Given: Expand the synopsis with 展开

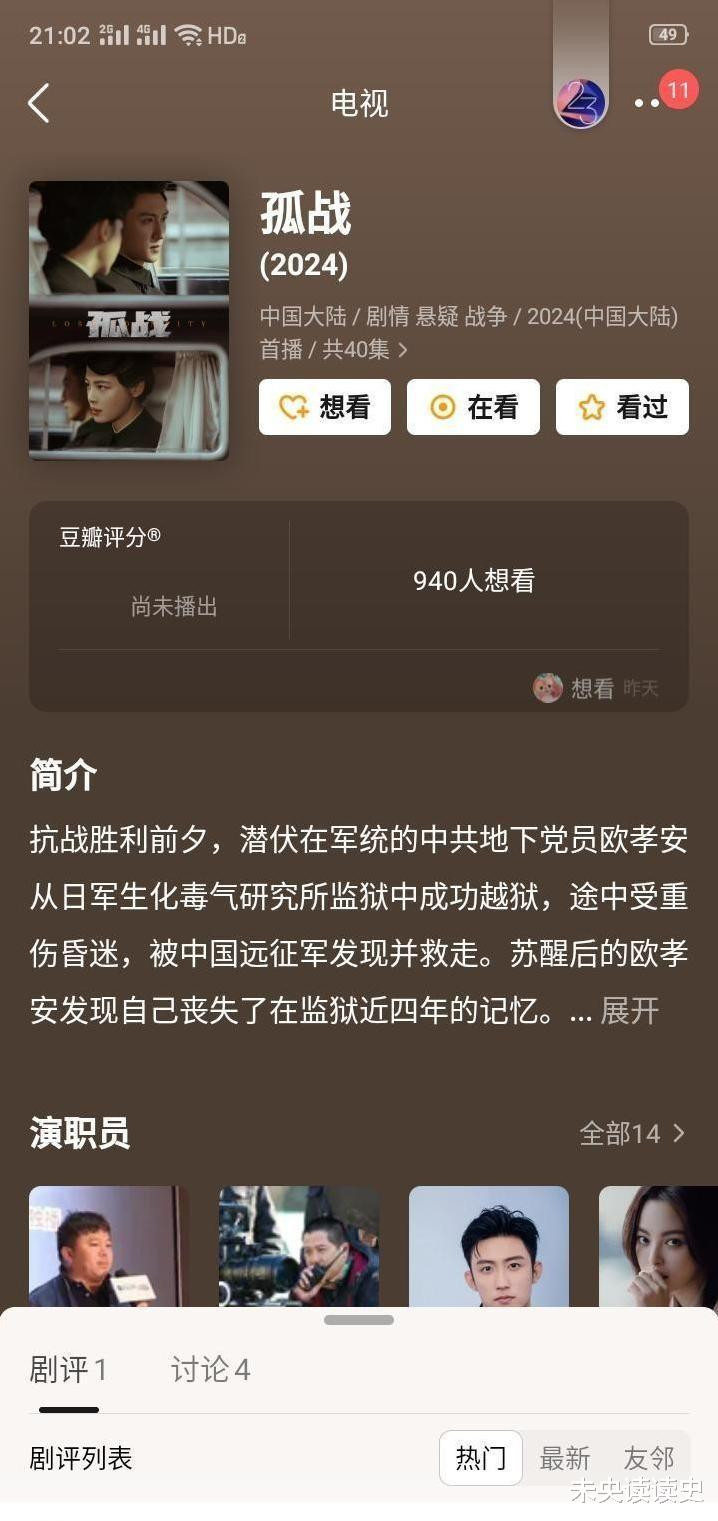Looking at the screenshot, I should tap(629, 1011).
